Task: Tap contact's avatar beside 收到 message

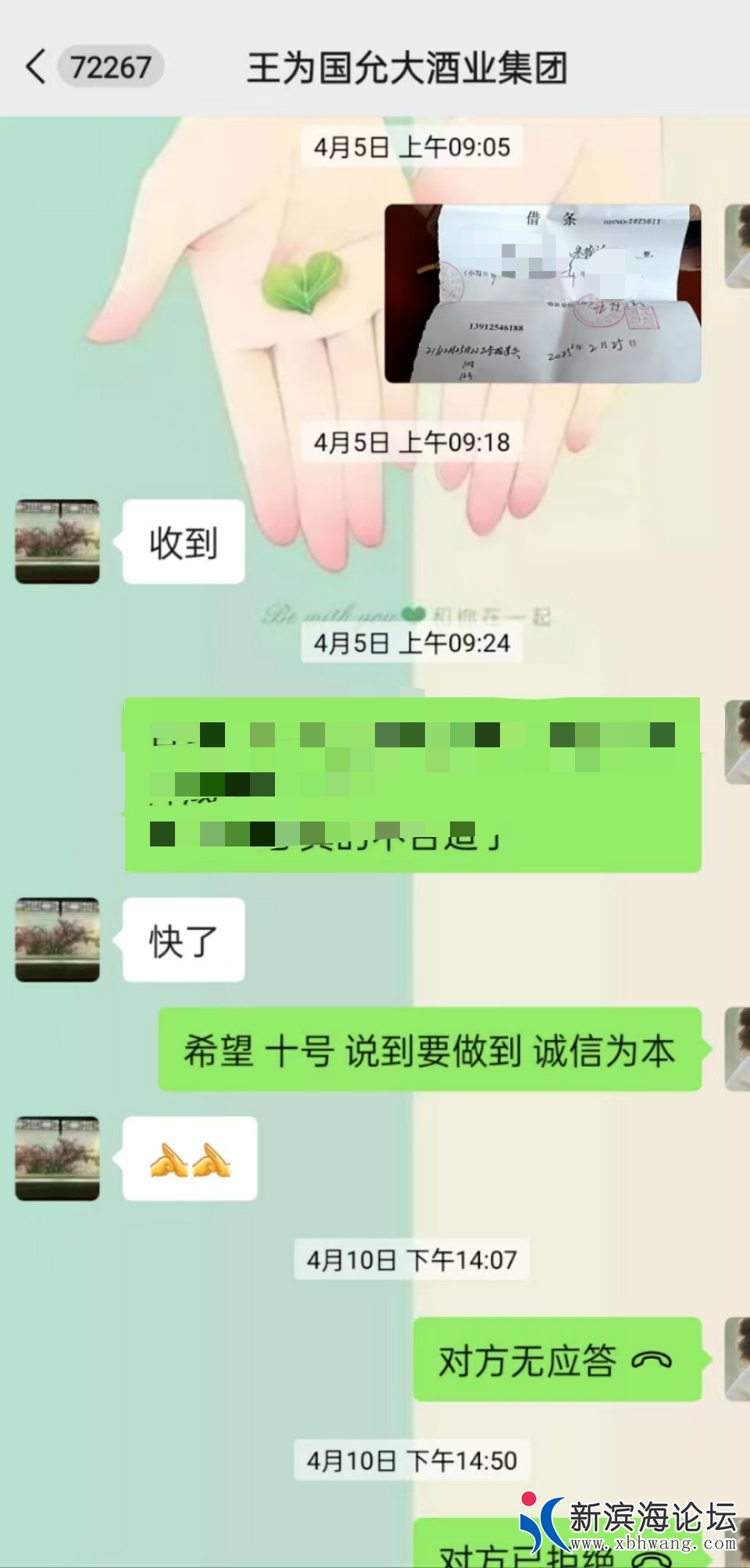Action: [x=57, y=541]
